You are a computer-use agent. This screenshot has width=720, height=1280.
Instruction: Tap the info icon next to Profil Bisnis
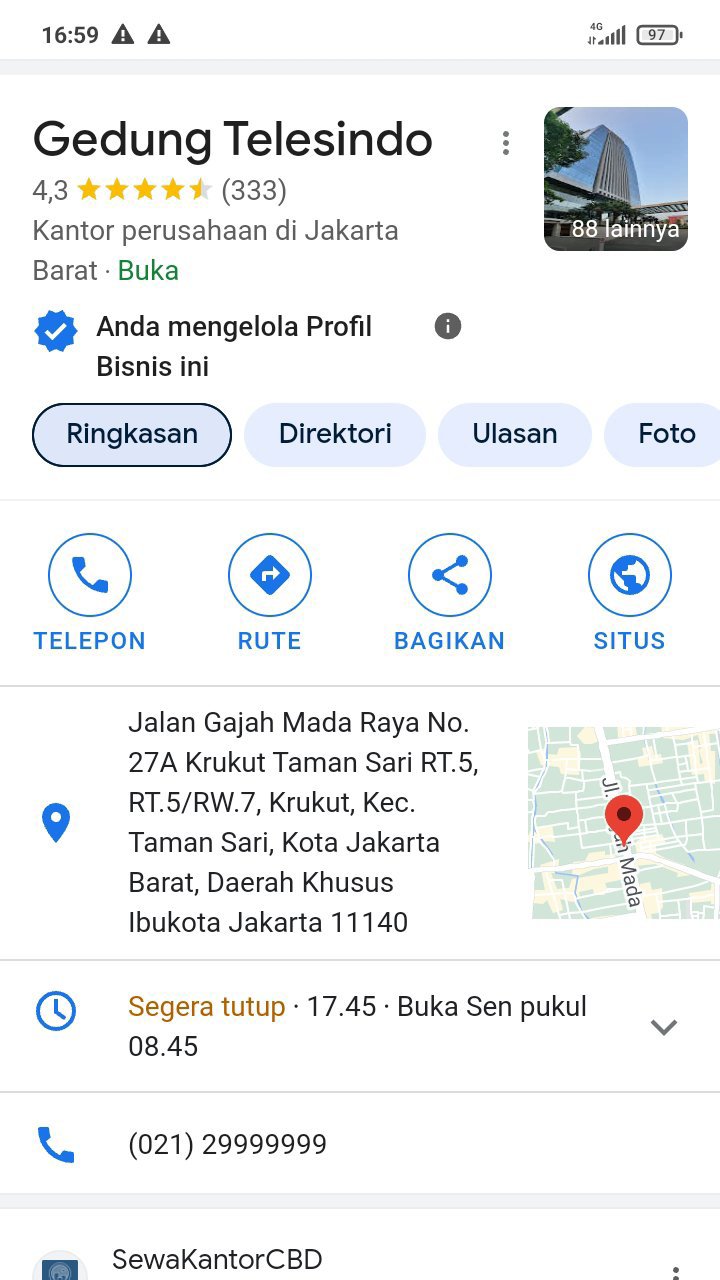448,326
